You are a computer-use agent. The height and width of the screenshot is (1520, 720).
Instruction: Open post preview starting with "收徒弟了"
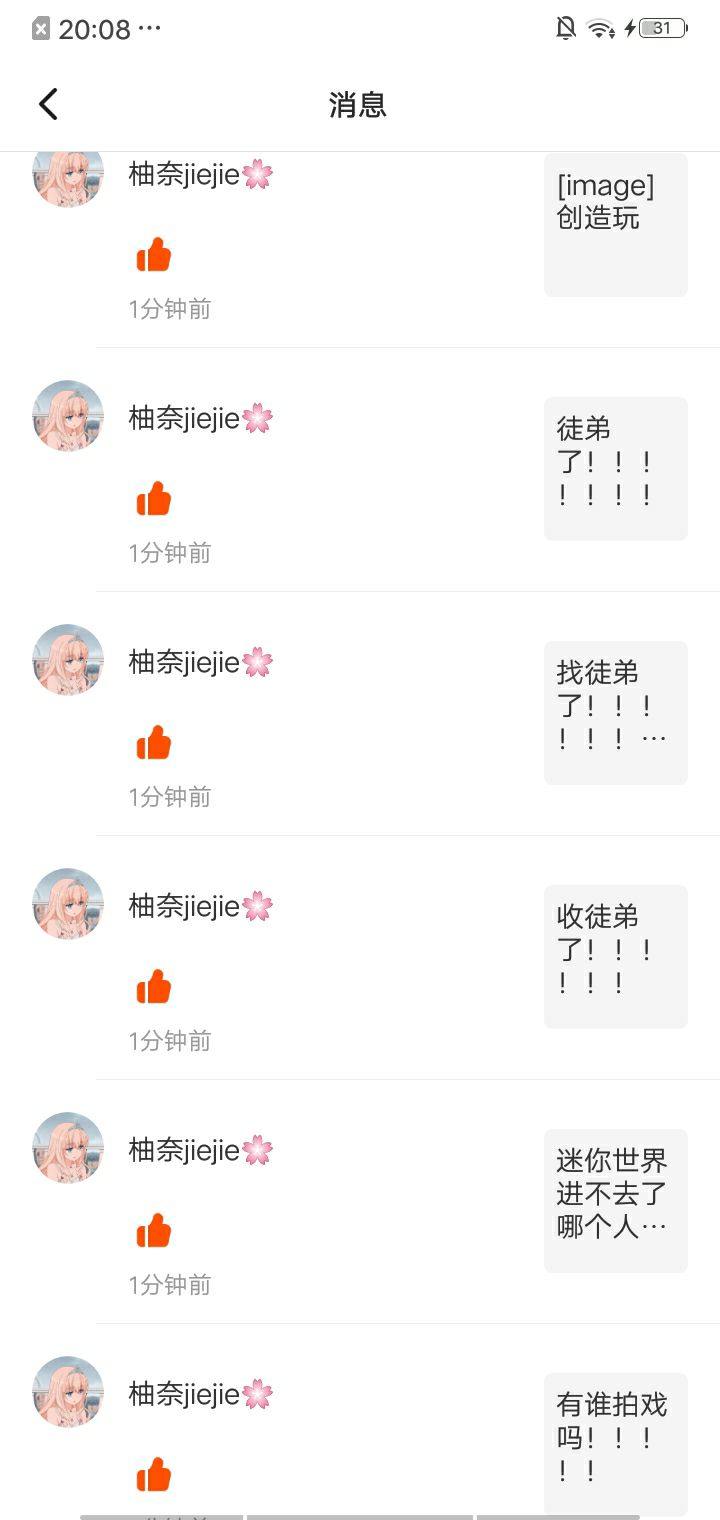coord(615,956)
